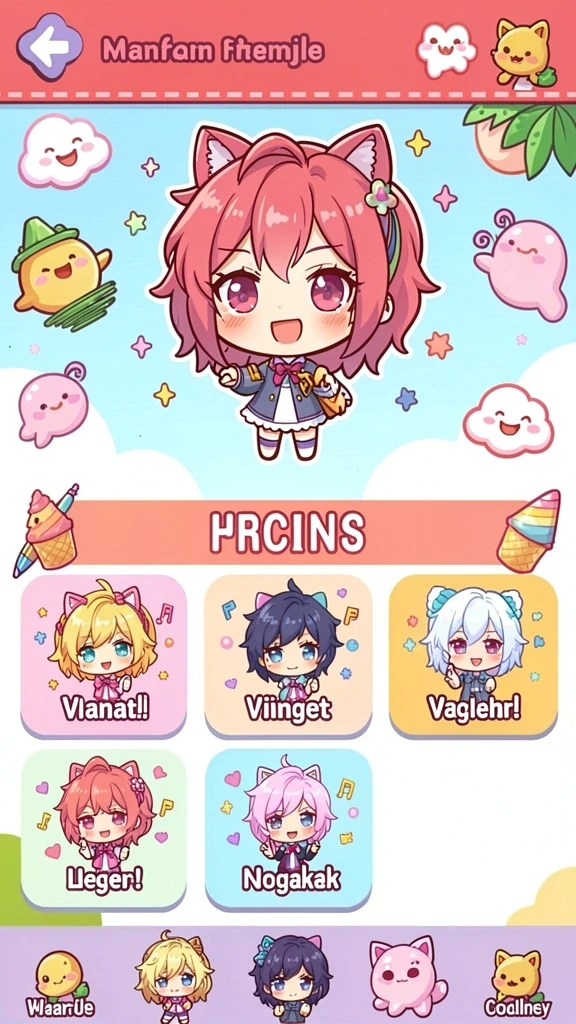
Task: Pick the Lleger! red-haired character card
Action: (x=104, y=828)
